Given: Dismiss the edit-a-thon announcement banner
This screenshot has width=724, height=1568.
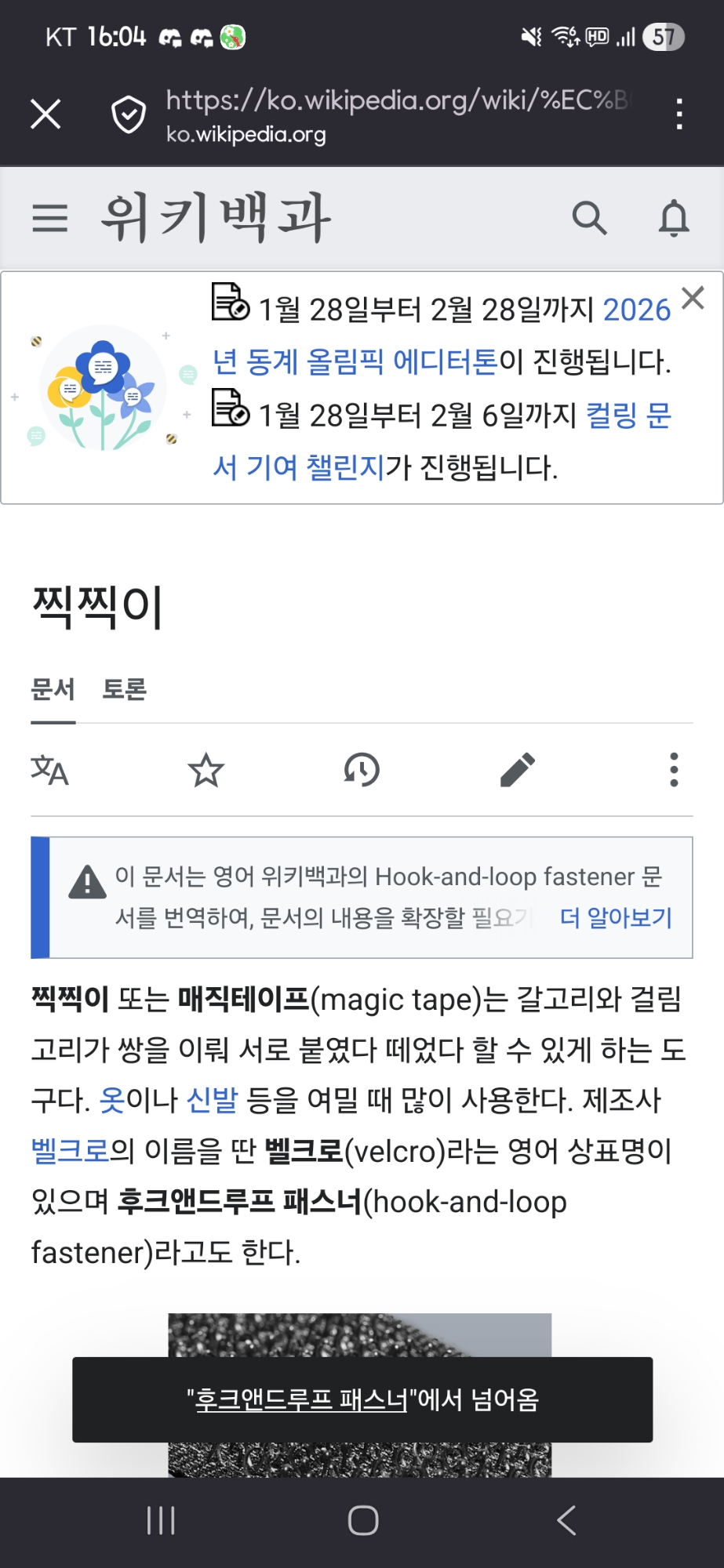Looking at the screenshot, I should tap(693, 298).
